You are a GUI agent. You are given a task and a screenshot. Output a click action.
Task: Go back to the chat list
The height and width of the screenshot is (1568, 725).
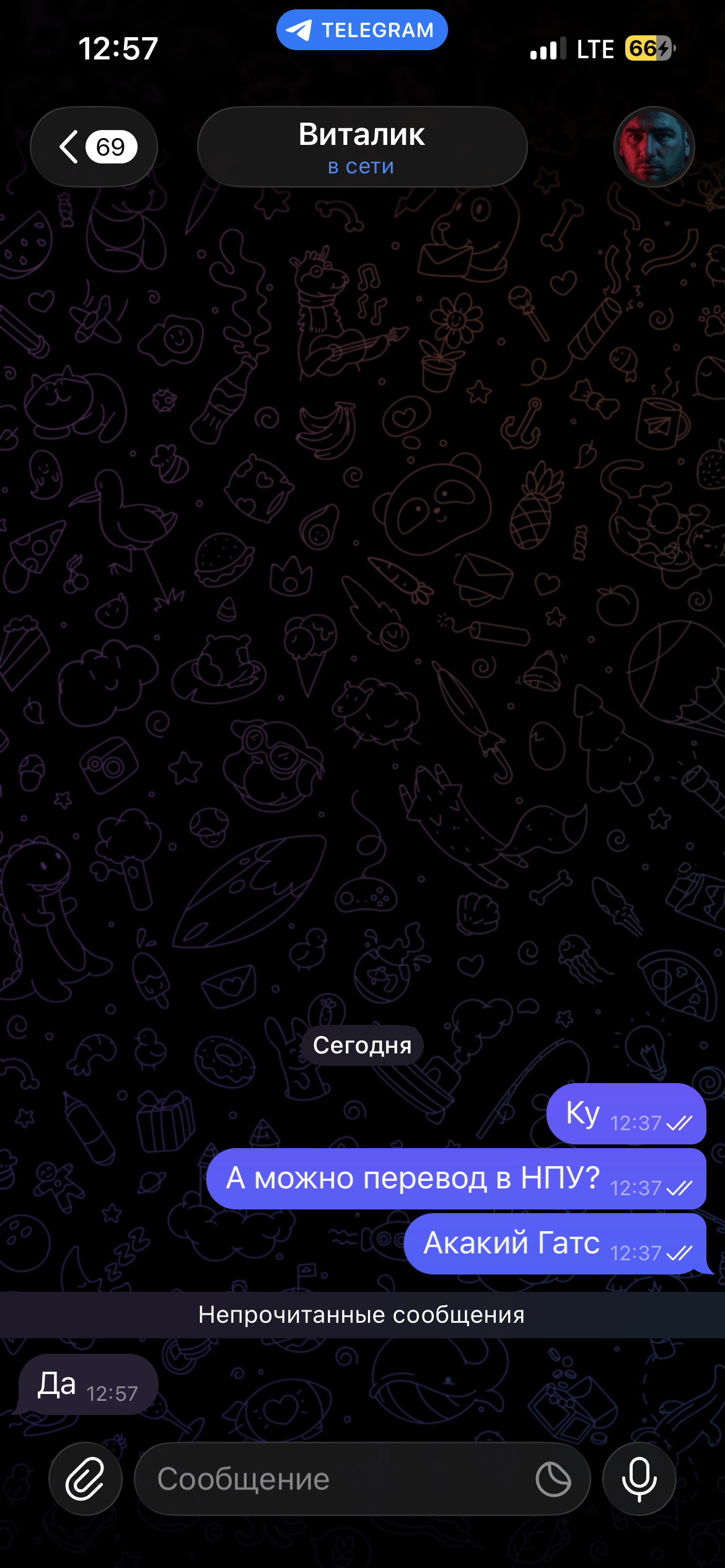93,147
